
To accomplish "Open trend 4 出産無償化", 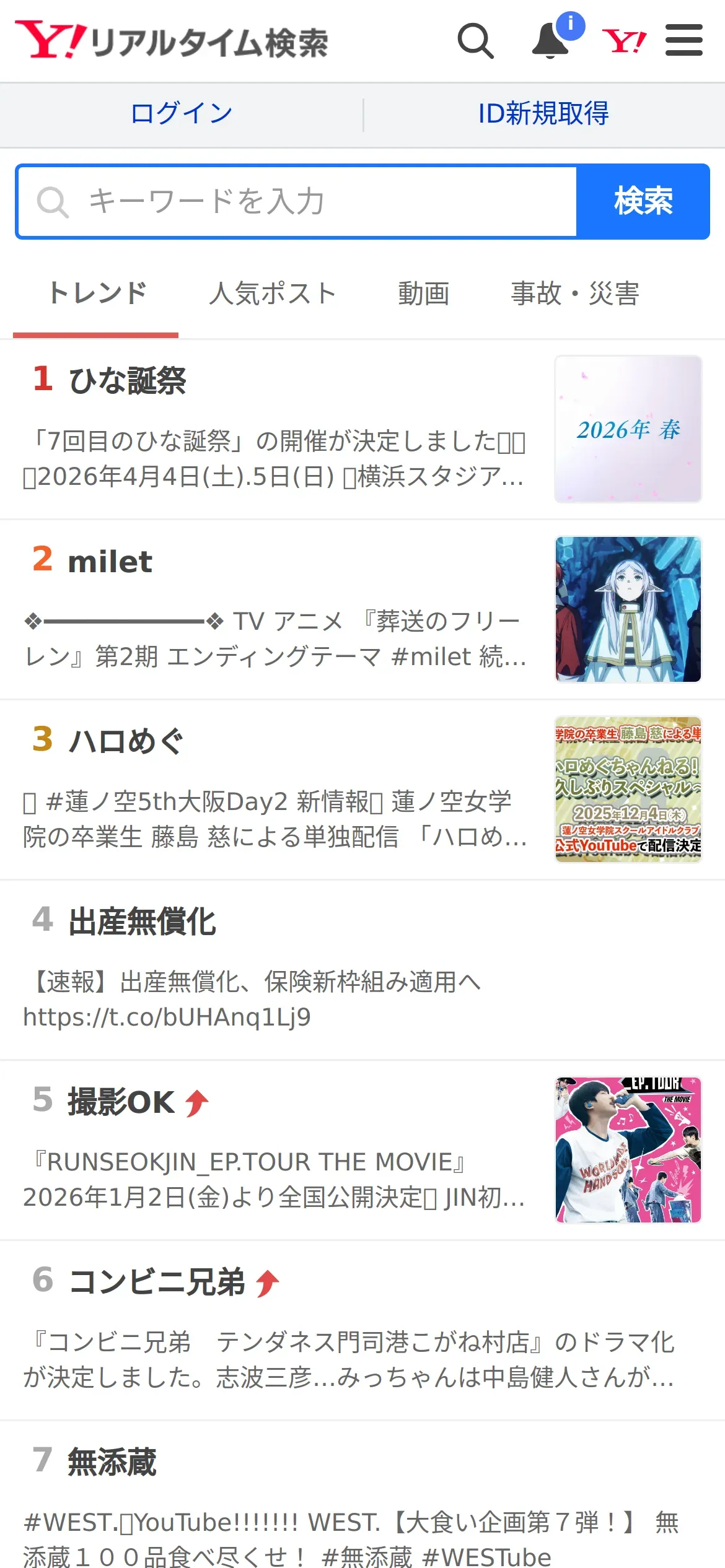I will coord(142,921).
